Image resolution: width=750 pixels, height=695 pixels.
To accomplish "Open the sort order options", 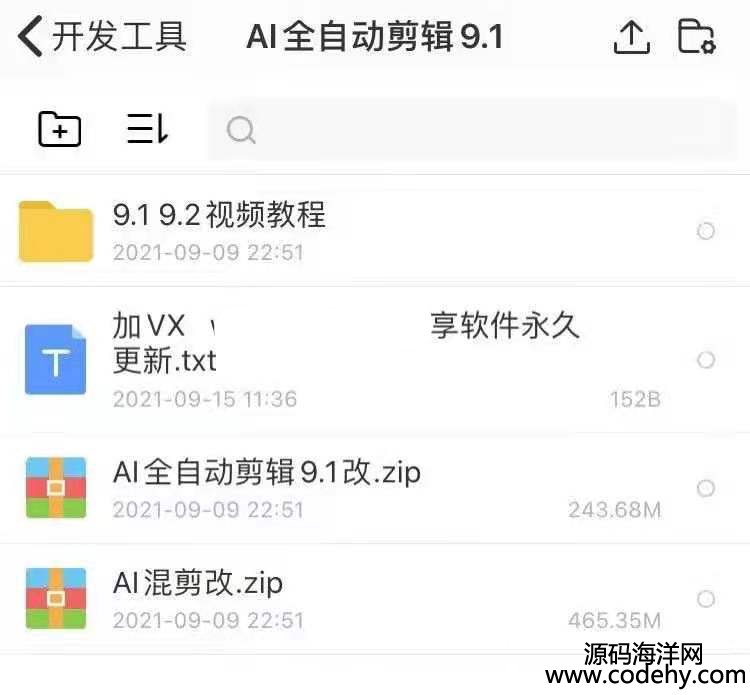I will 147,129.
